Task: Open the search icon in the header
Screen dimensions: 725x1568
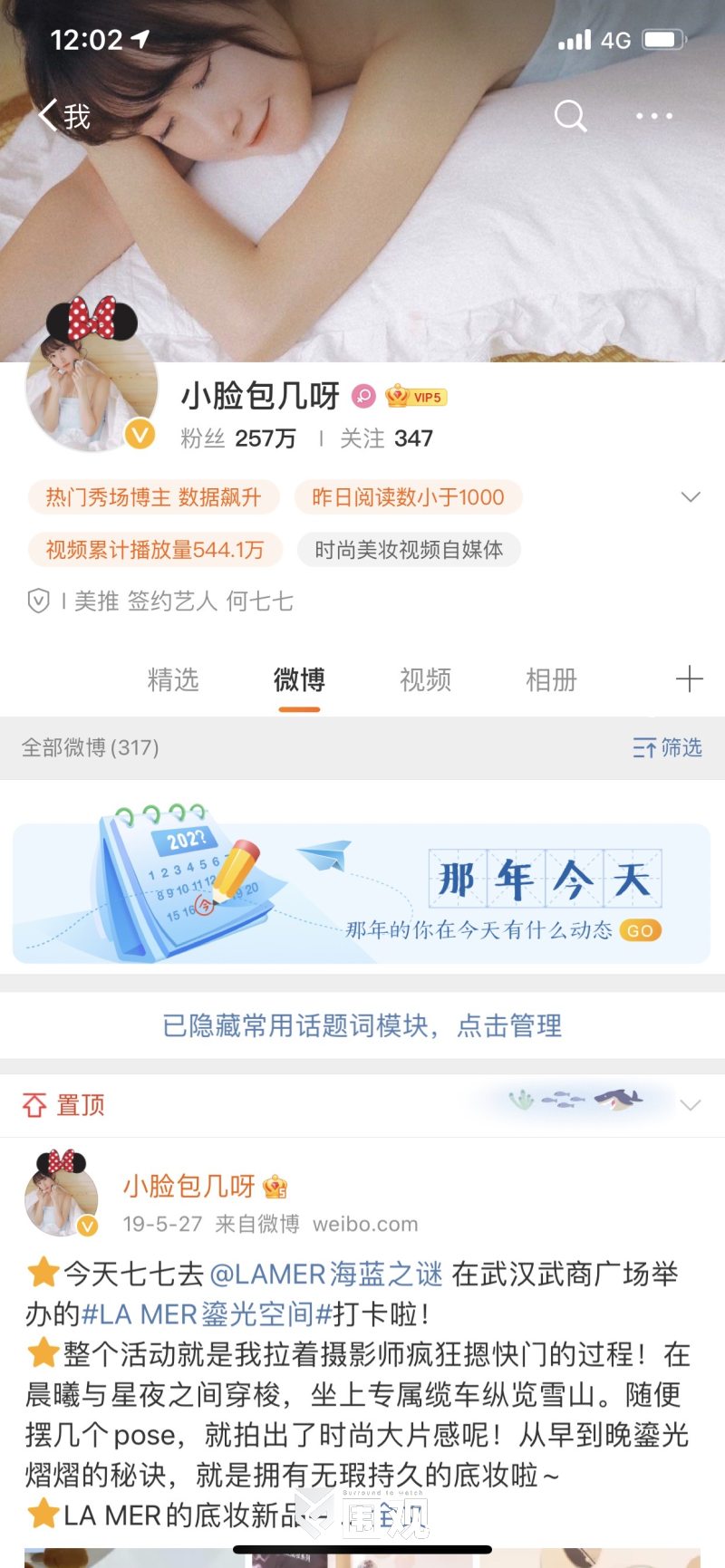Action: 570,116
